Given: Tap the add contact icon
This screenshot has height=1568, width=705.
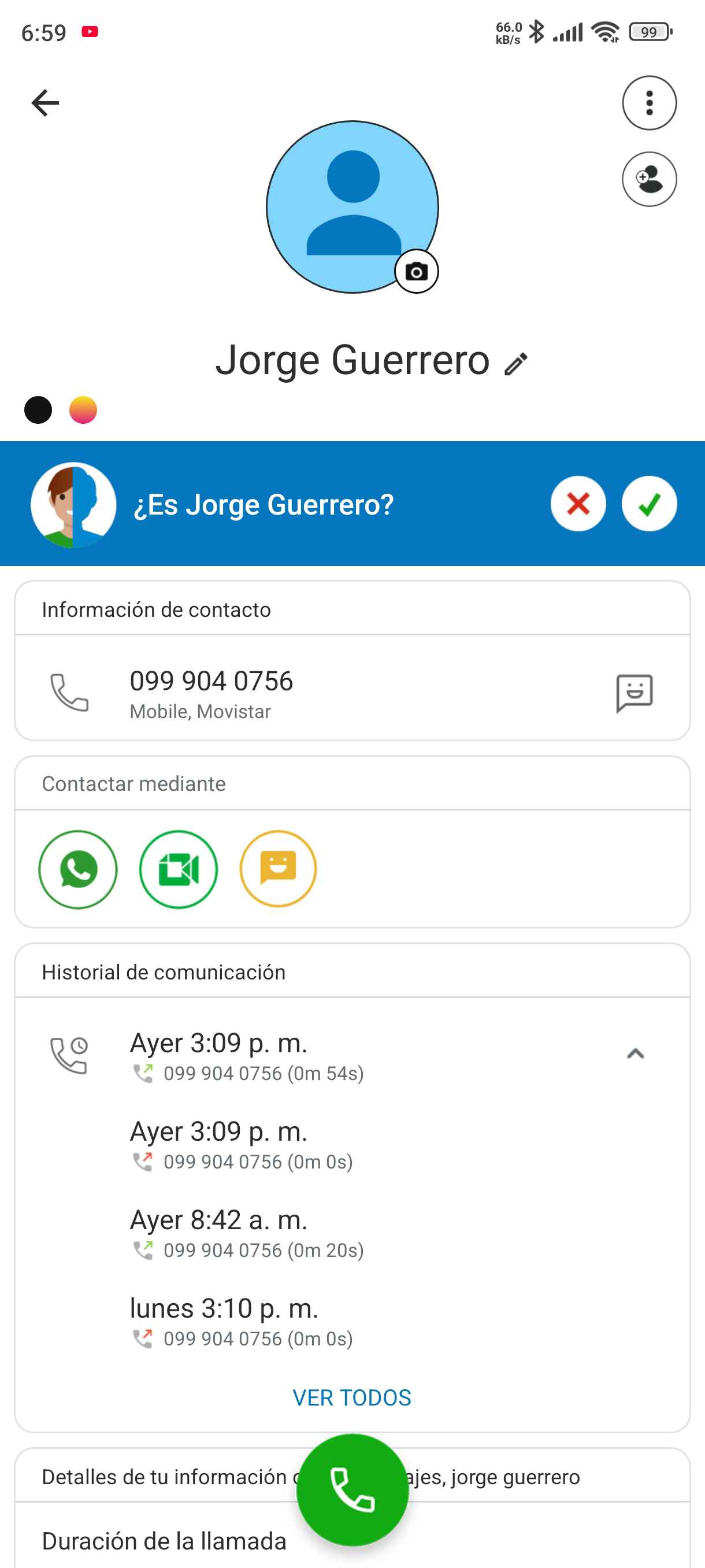Looking at the screenshot, I should (x=649, y=179).
